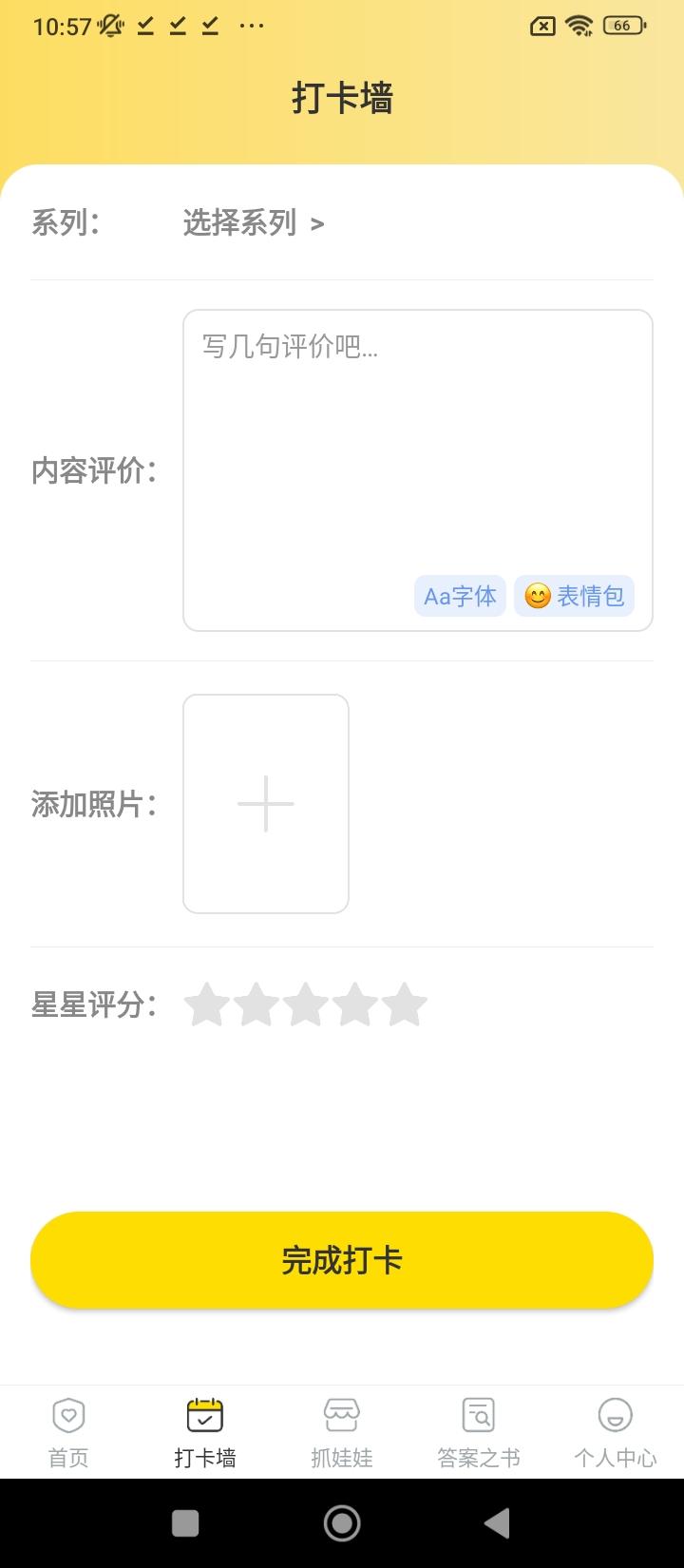Open the 个人中心 profile icon
This screenshot has height=1568, width=684.
(x=616, y=1416)
